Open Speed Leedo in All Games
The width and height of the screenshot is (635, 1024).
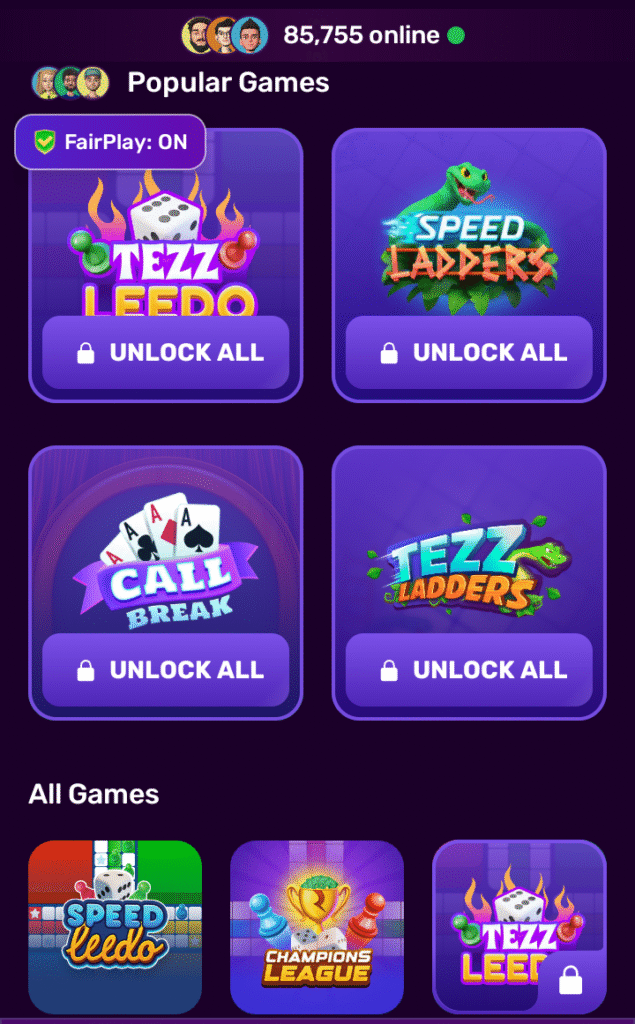click(x=115, y=927)
